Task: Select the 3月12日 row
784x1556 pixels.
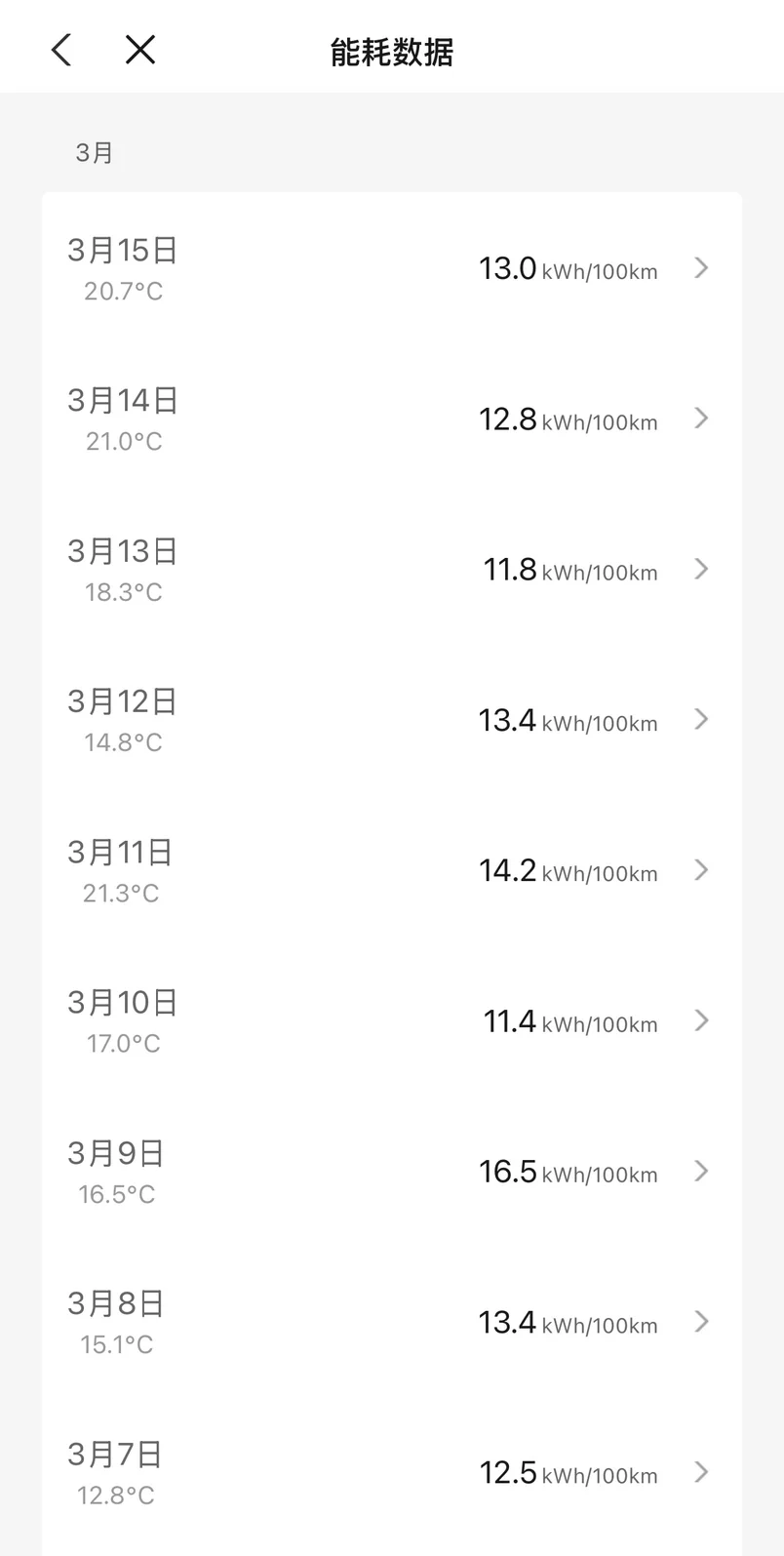Action: pyautogui.click(x=391, y=720)
